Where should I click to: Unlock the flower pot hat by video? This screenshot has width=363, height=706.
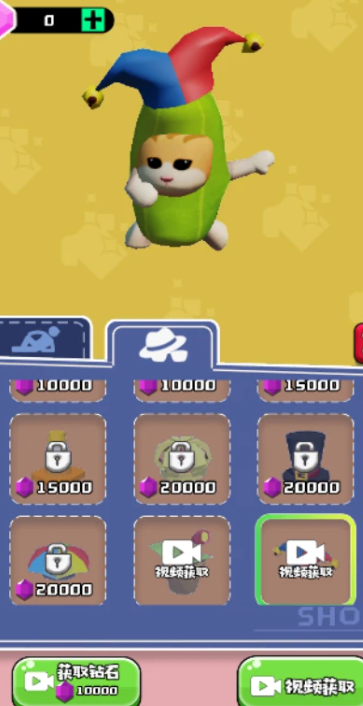tap(182, 561)
